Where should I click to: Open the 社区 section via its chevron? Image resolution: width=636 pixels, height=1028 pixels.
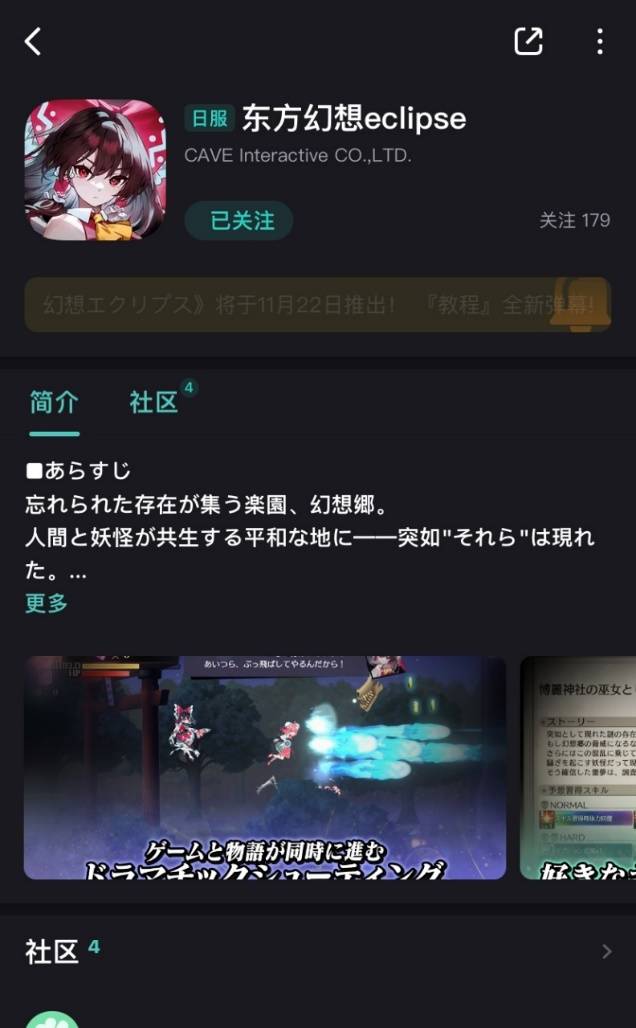(x=606, y=952)
